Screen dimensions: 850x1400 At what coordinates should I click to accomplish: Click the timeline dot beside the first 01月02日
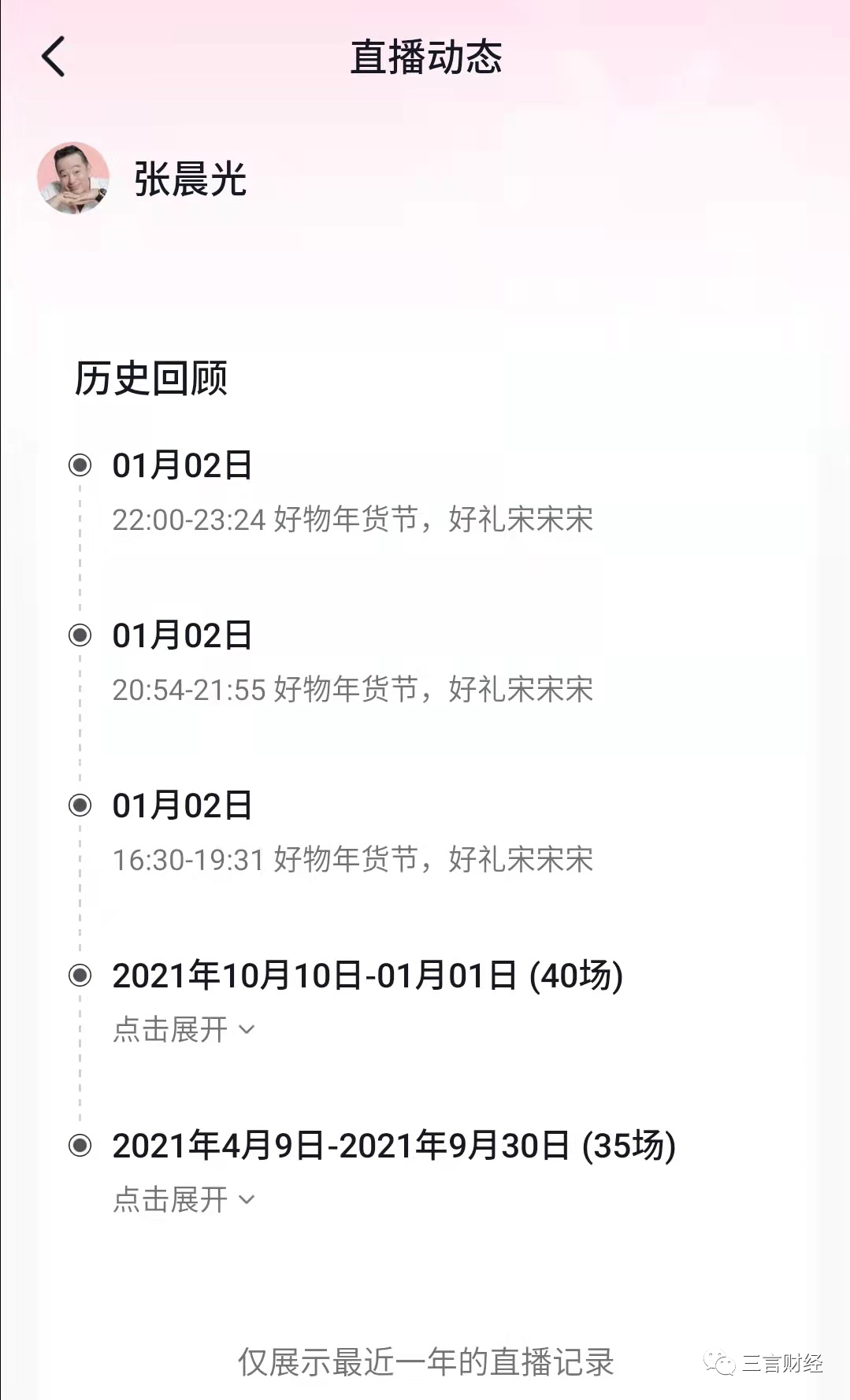click(x=79, y=465)
